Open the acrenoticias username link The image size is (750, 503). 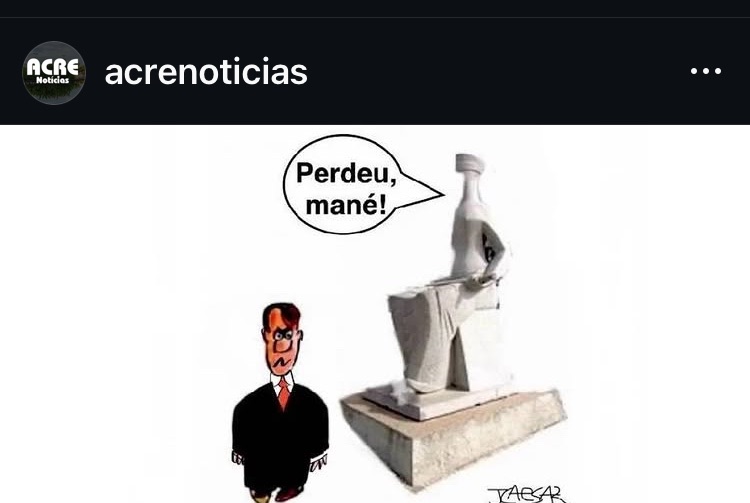pyautogui.click(x=206, y=72)
